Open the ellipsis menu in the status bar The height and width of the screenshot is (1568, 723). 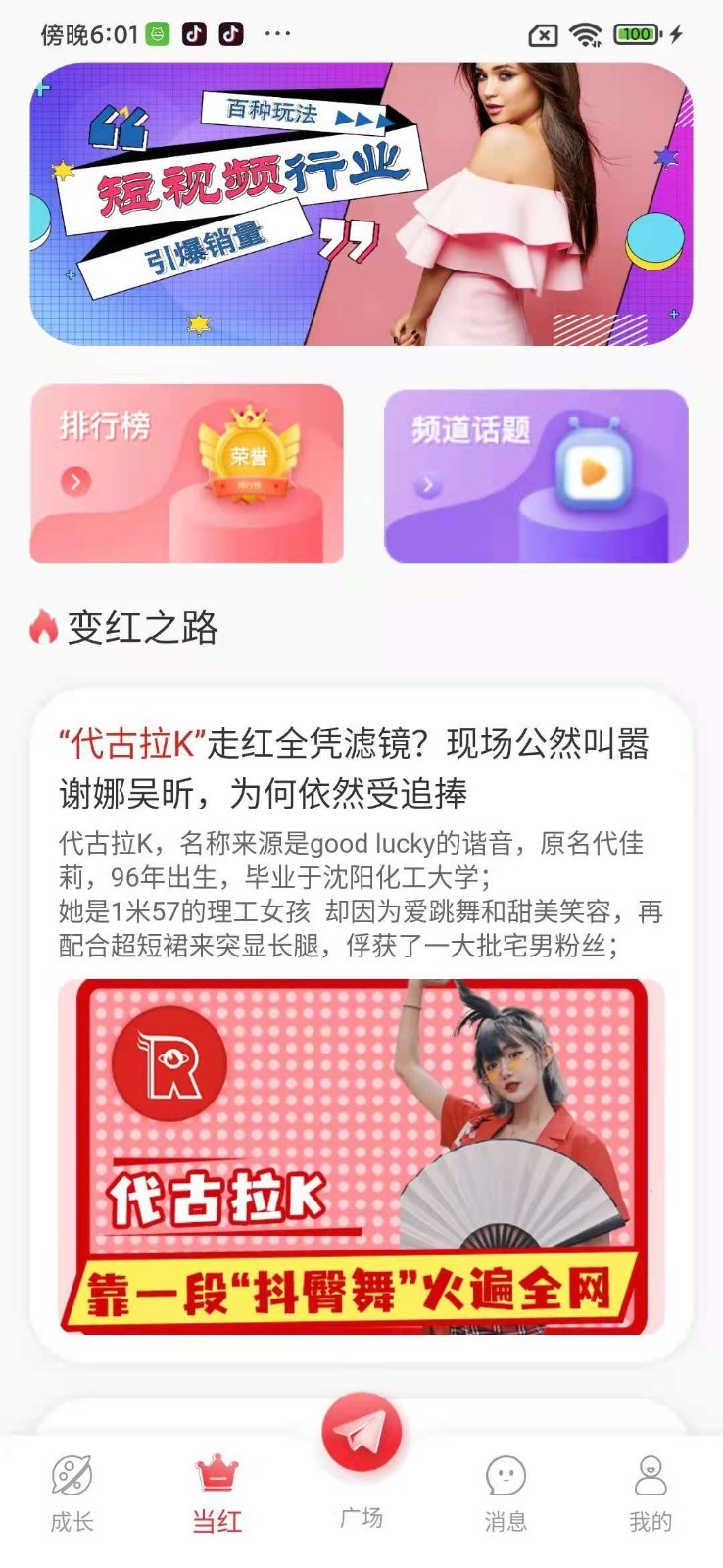[x=277, y=34]
